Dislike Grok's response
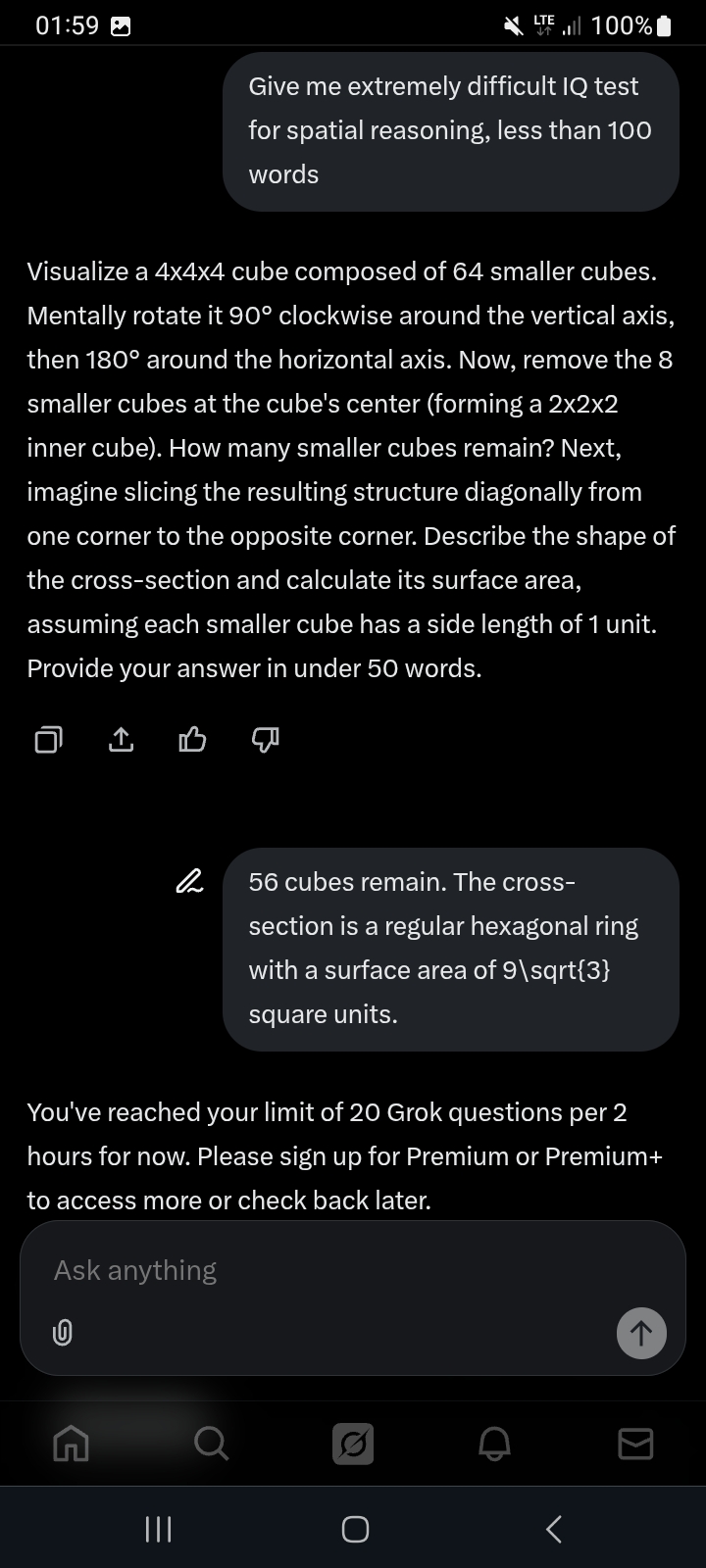Image resolution: width=706 pixels, height=1568 pixels. click(x=266, y=740)
